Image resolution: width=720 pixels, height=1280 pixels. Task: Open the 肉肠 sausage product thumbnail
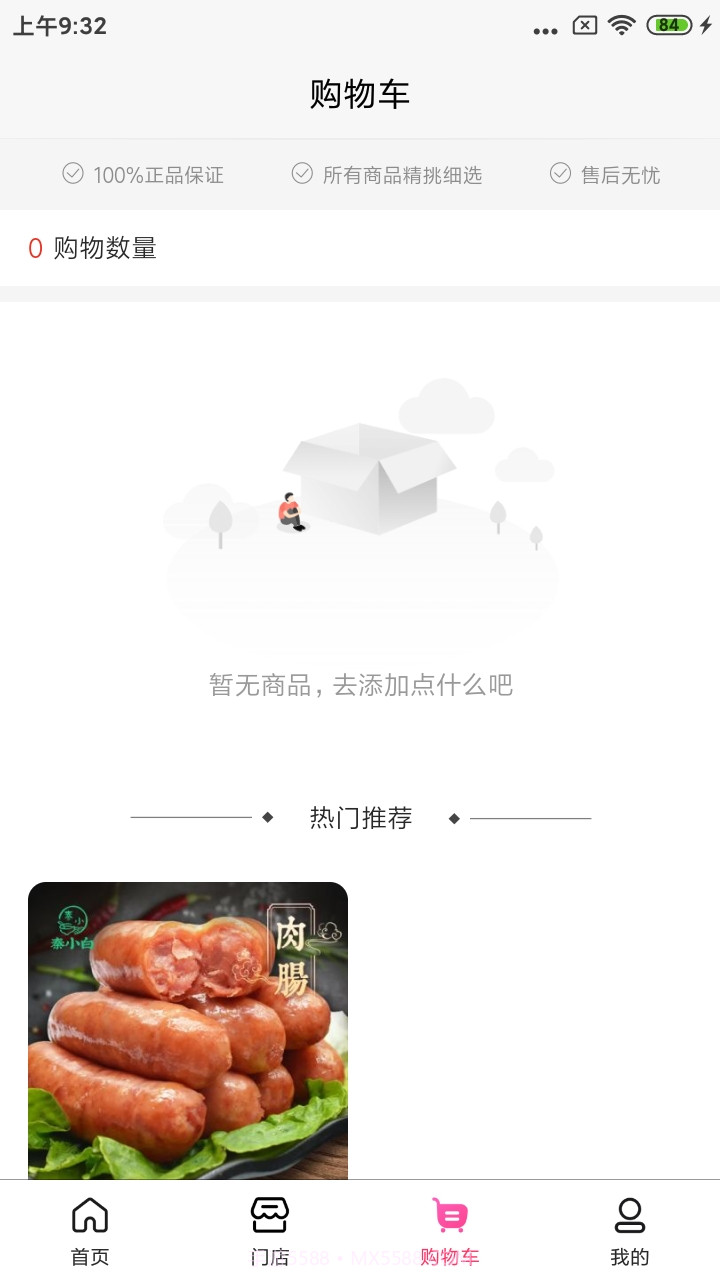[x=188, y=1030]
